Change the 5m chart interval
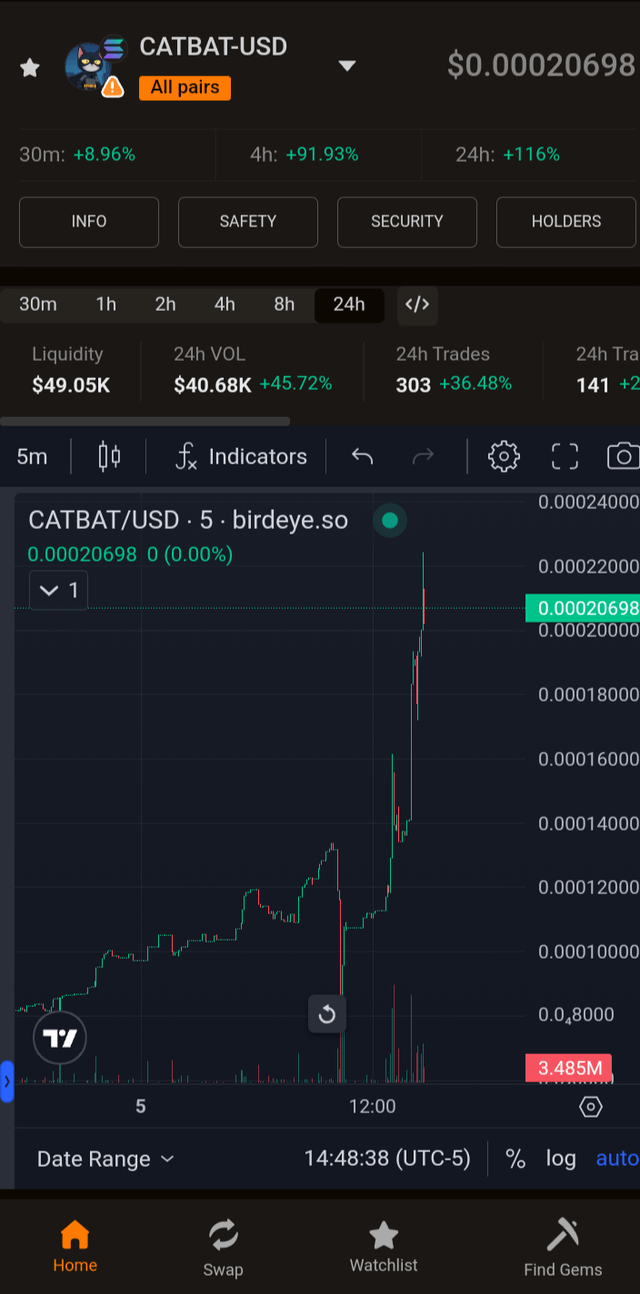This screenshot has height=1294, width=640. pyautogui.click(x=32, y=457)
